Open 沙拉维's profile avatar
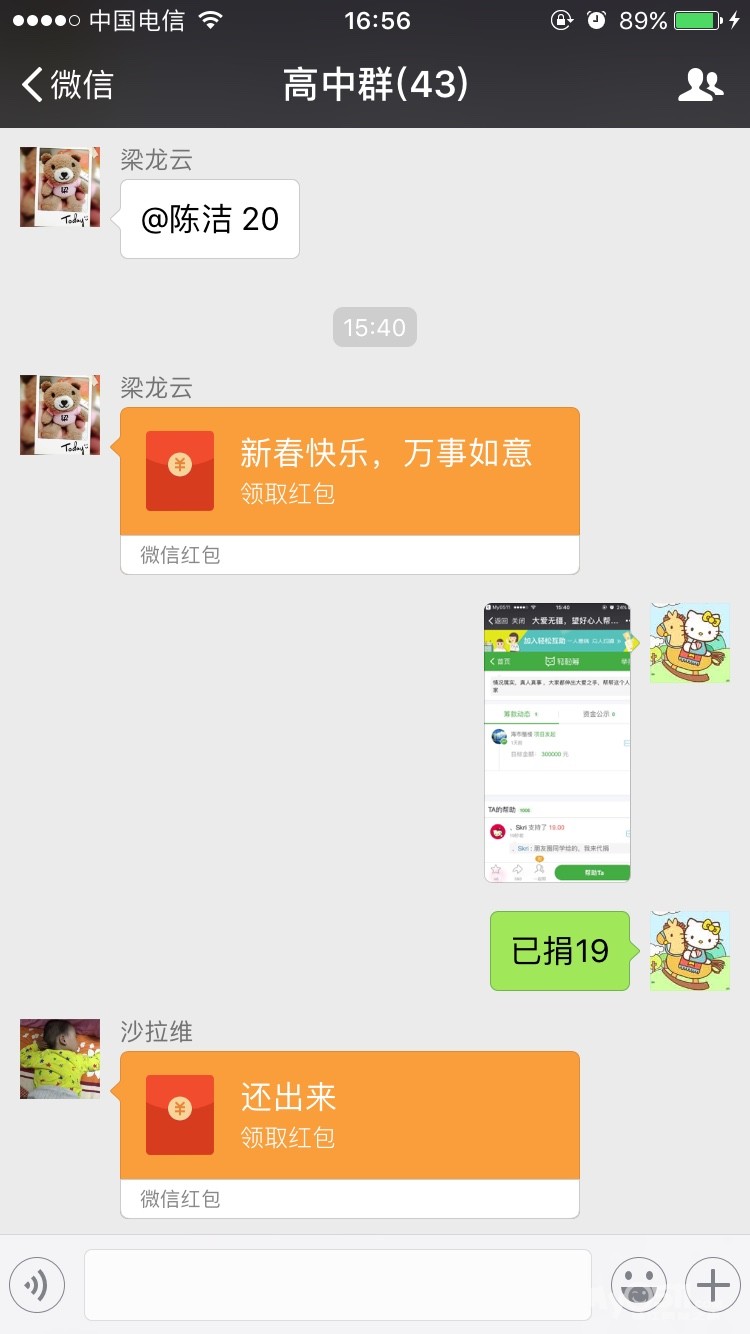750x1334 pixels. point(60,1059)
